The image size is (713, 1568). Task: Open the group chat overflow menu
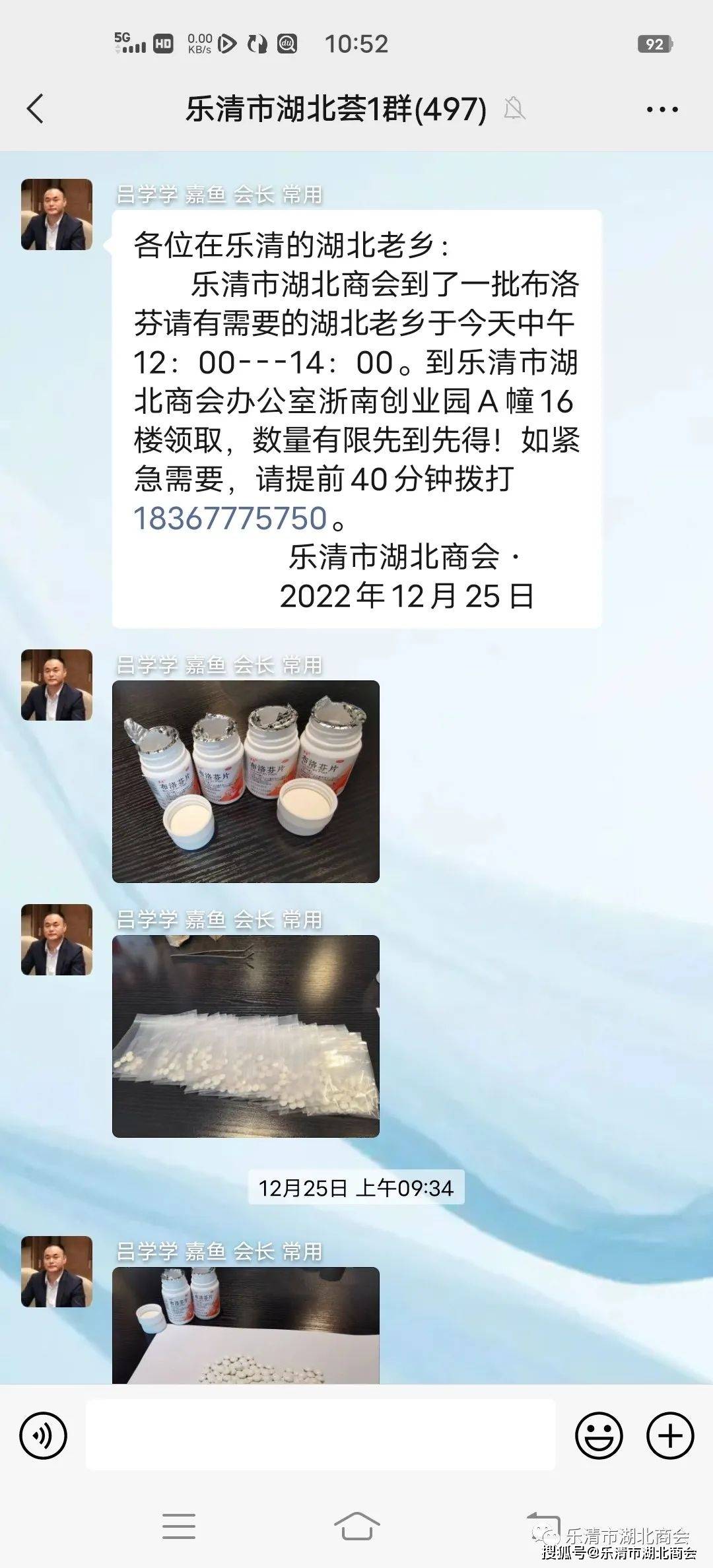coord(662,110)
